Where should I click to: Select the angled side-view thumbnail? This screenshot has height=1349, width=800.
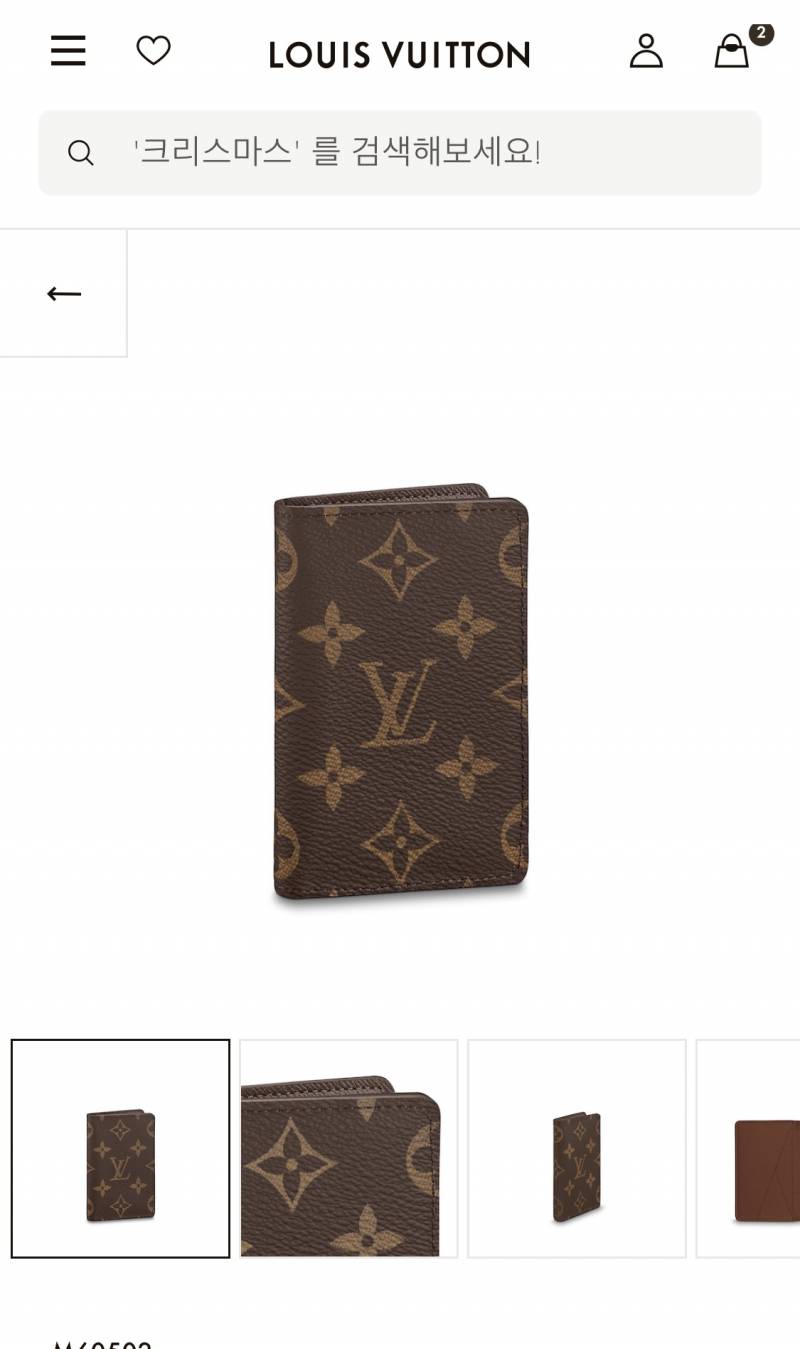pyautogui.click(x=576, y=1148)
